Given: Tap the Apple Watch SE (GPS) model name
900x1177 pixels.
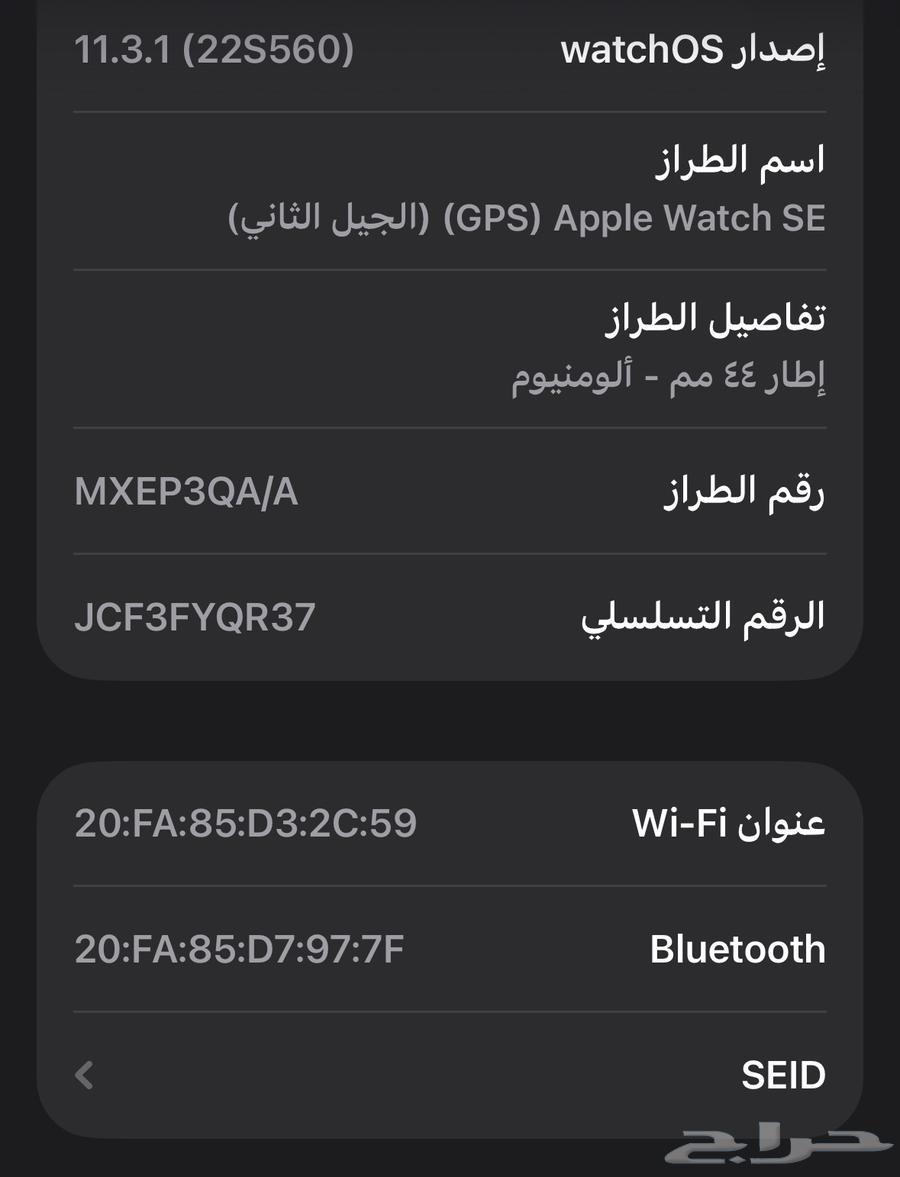Looking at the screenshot, I should pos(525,218).
